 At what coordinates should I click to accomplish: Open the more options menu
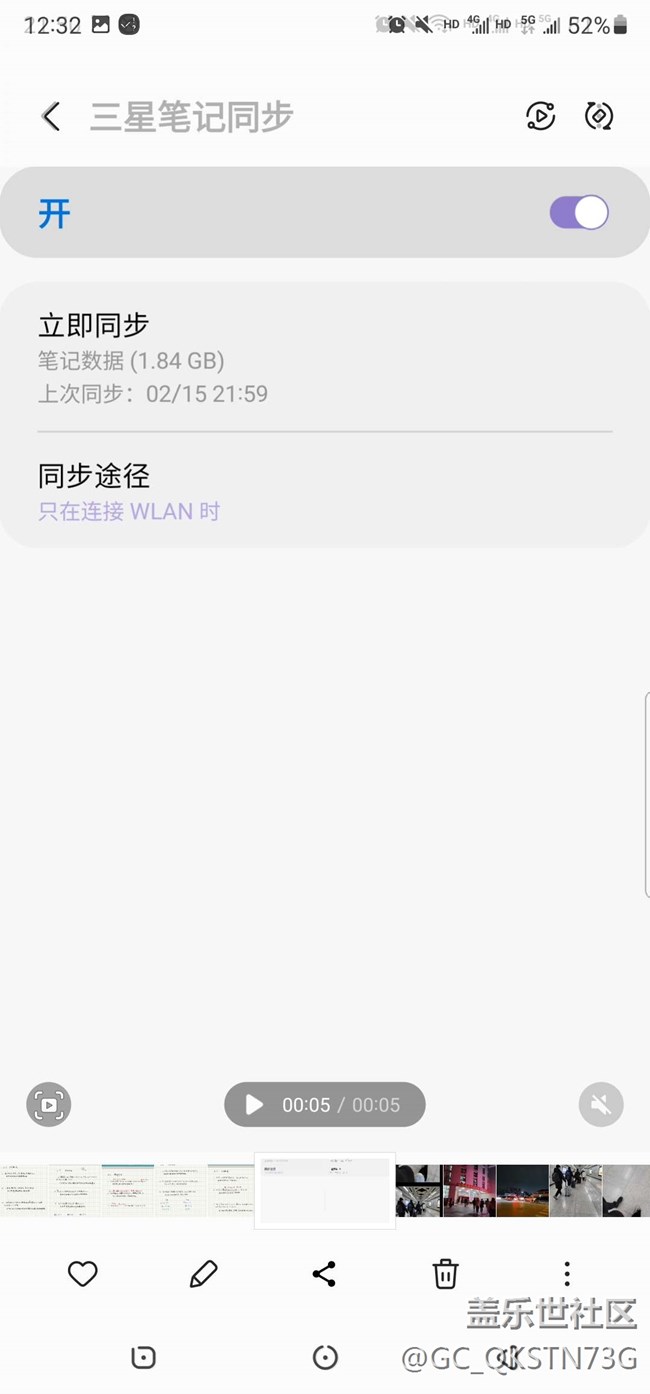(567, 1274)
